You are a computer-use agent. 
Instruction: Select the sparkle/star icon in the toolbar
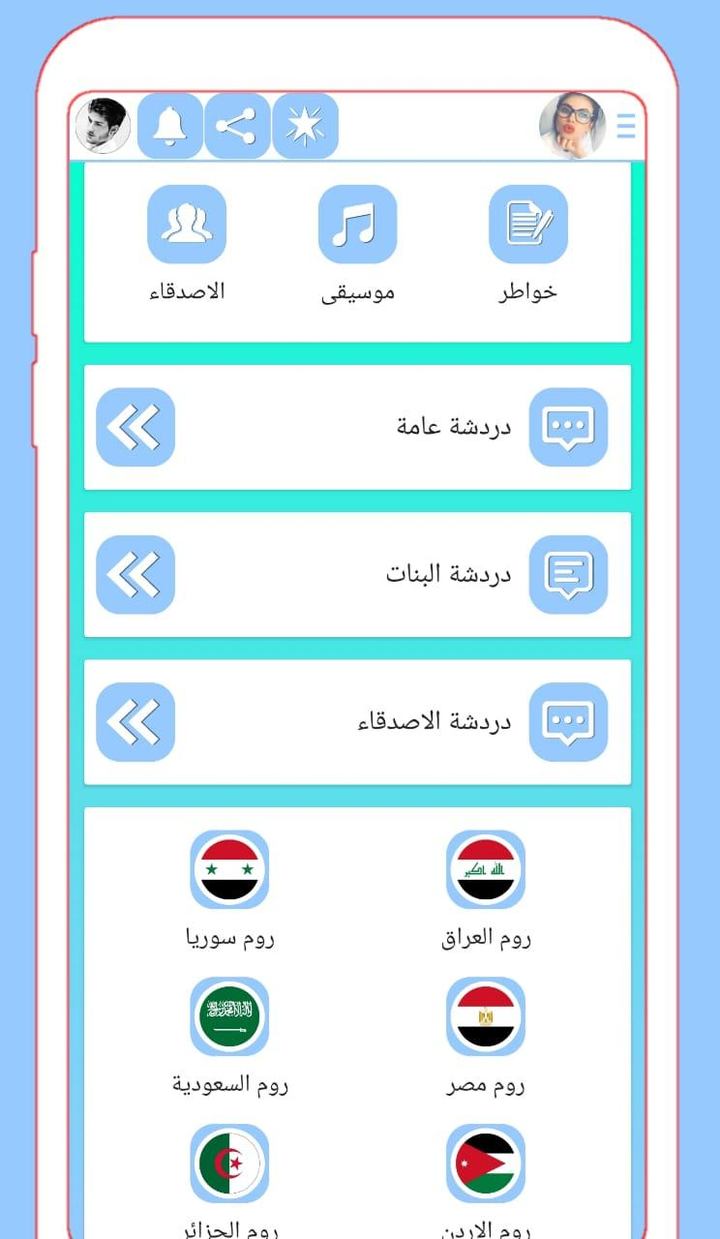[x=306, y=126]
